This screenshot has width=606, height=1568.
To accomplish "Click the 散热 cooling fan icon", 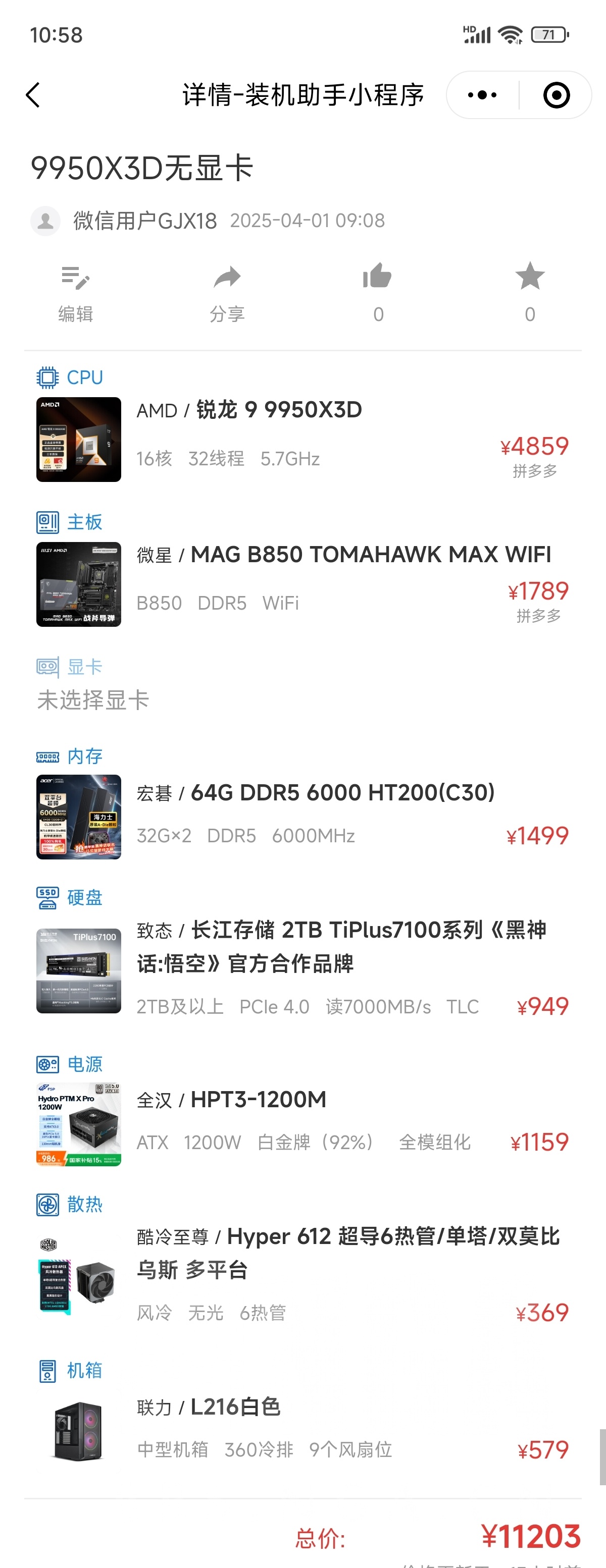I will 47,1204.
